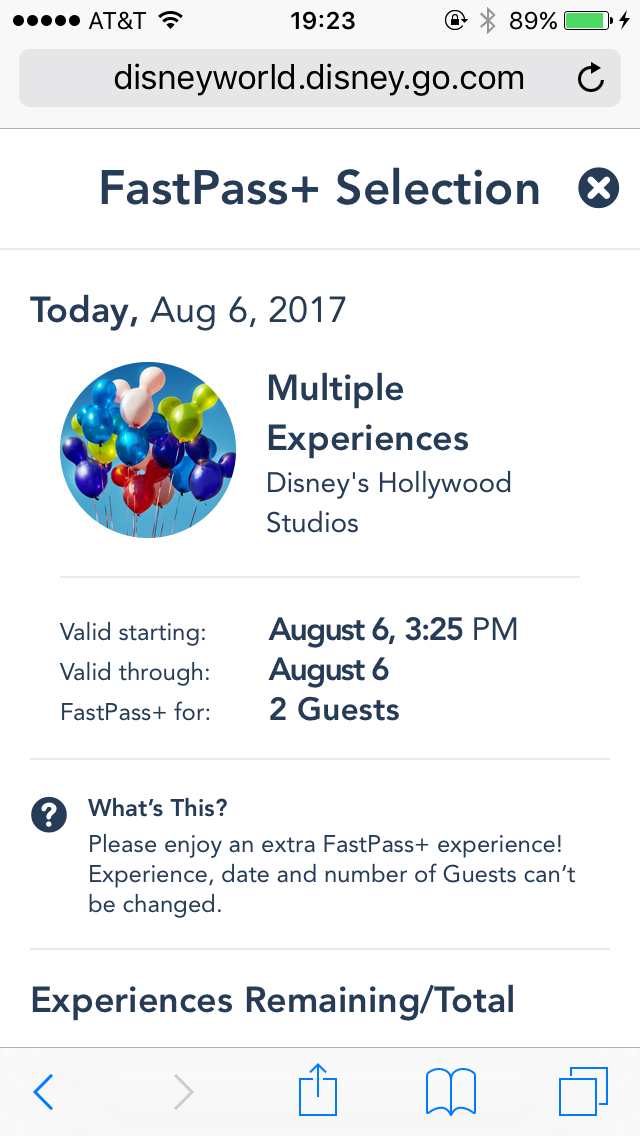Open the Safari share sheet

pos(318,1089)
